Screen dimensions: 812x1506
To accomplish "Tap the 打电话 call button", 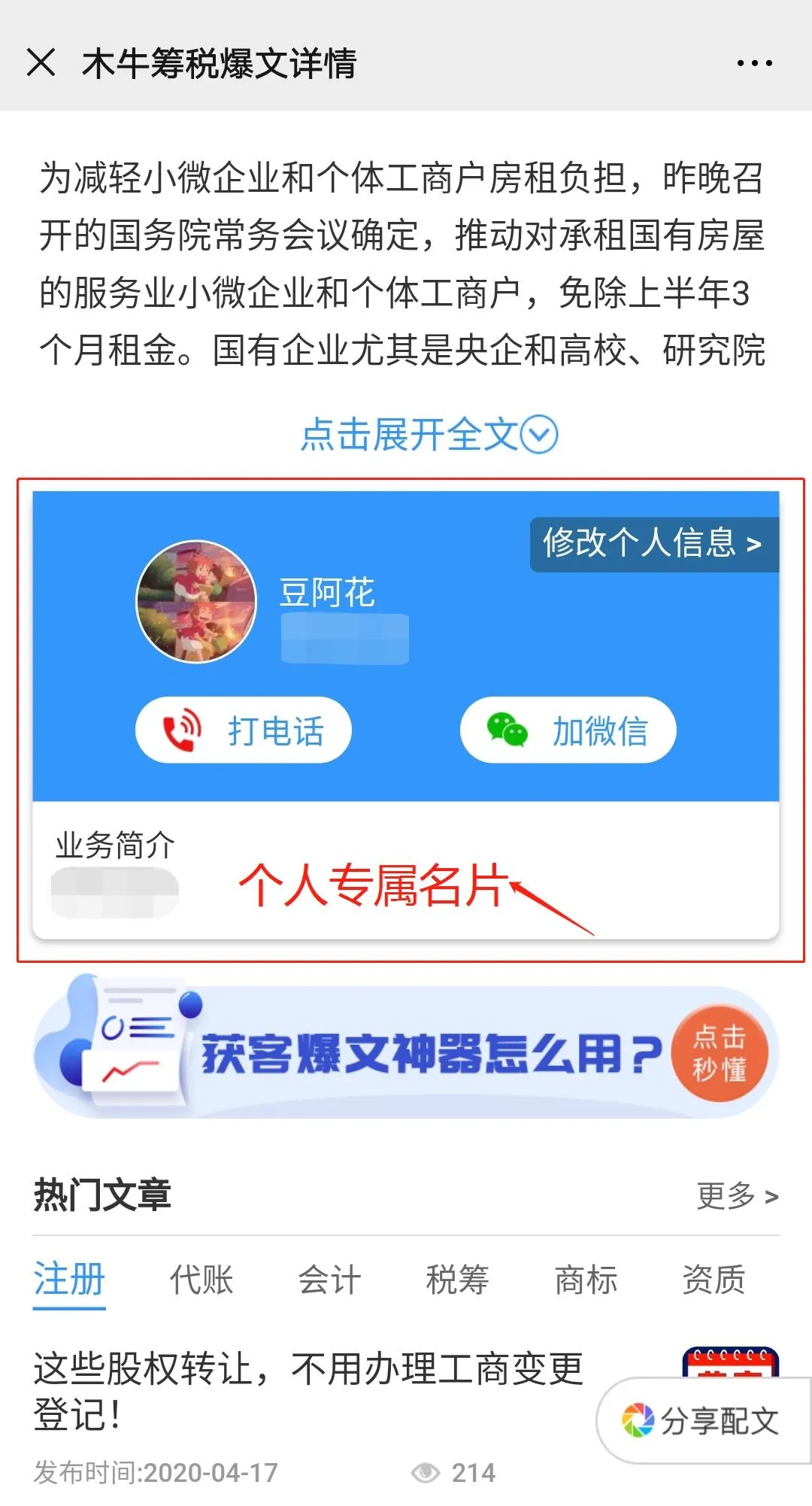I will 244,730.
